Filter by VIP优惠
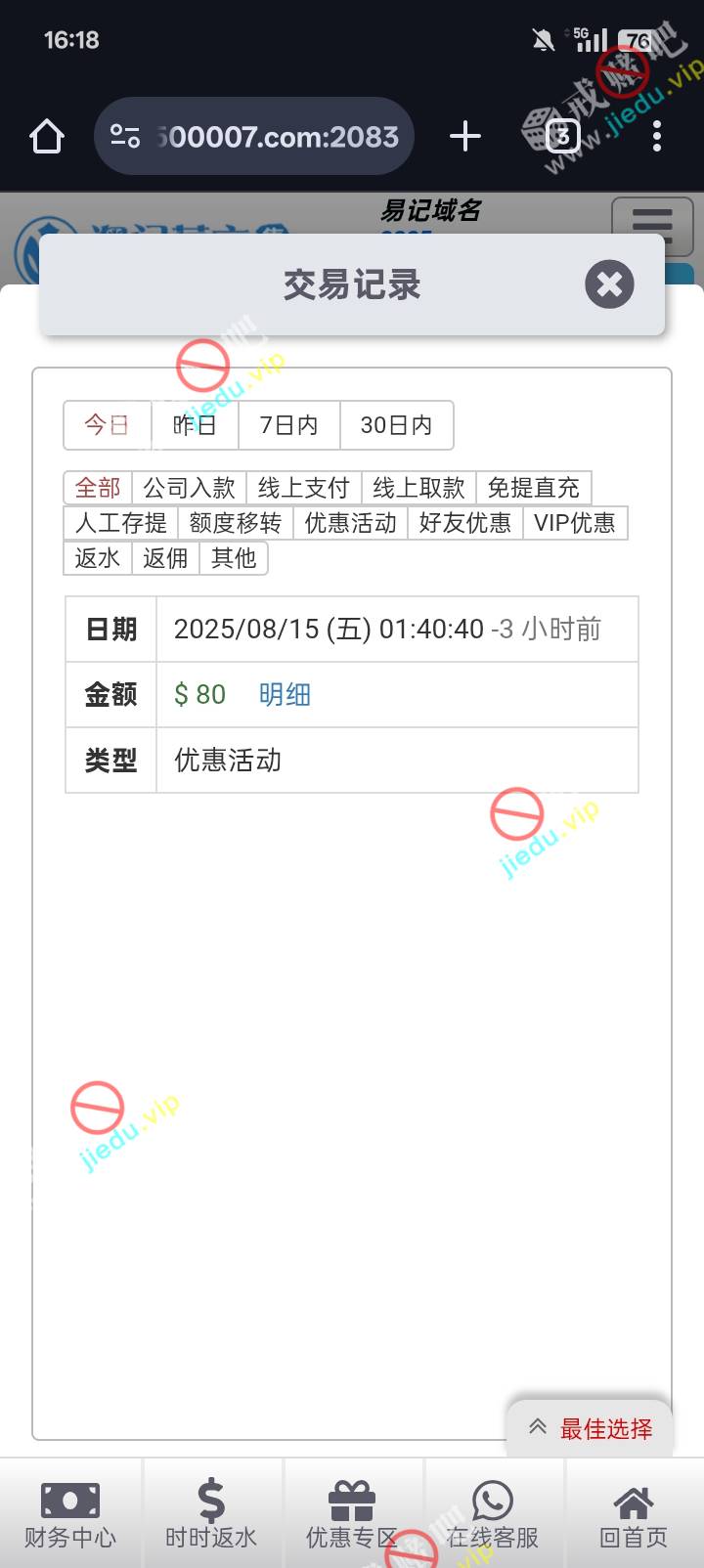The width and height of the screenshot is (704, 1568). coord(574,523)
